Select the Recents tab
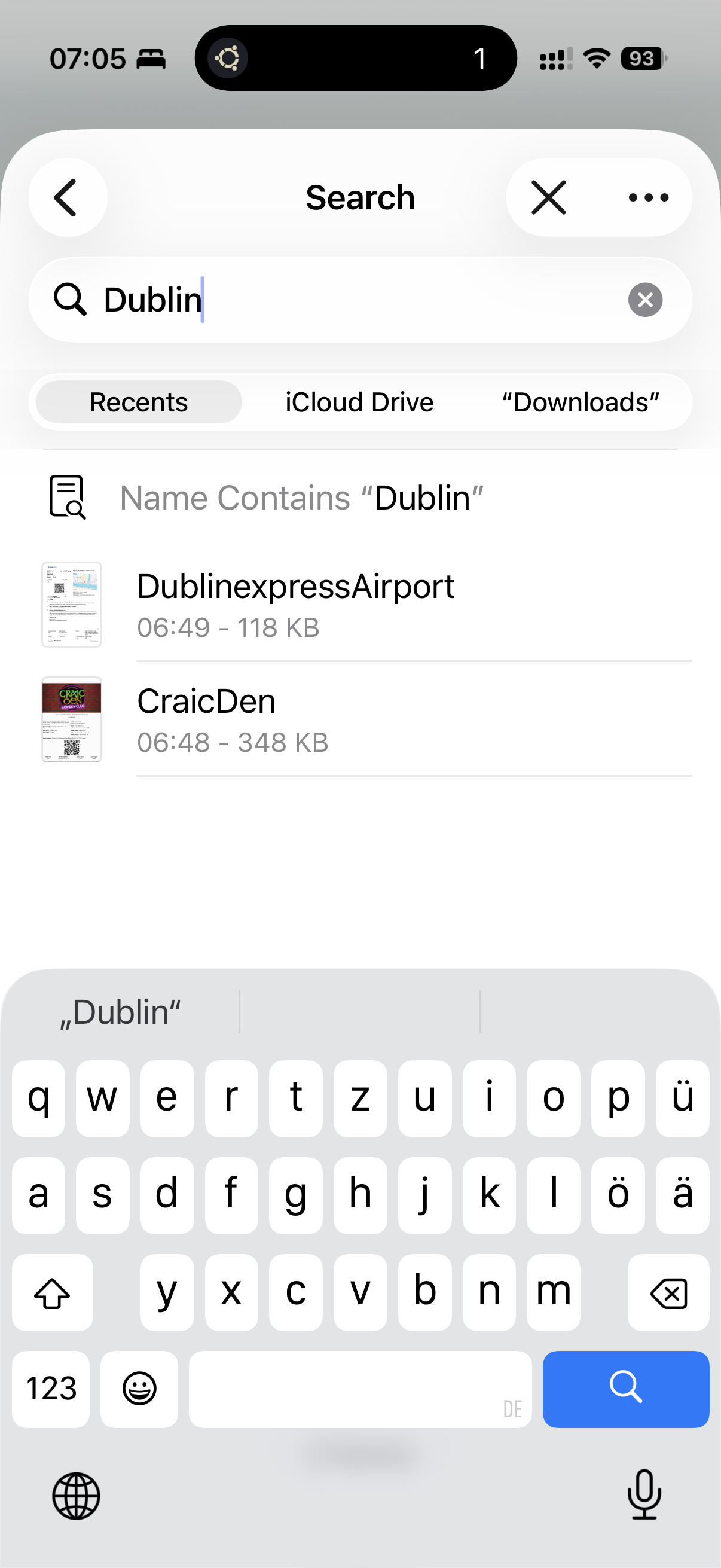The height and width of the screenshot is (1568, 721). (x=139, y=401)
